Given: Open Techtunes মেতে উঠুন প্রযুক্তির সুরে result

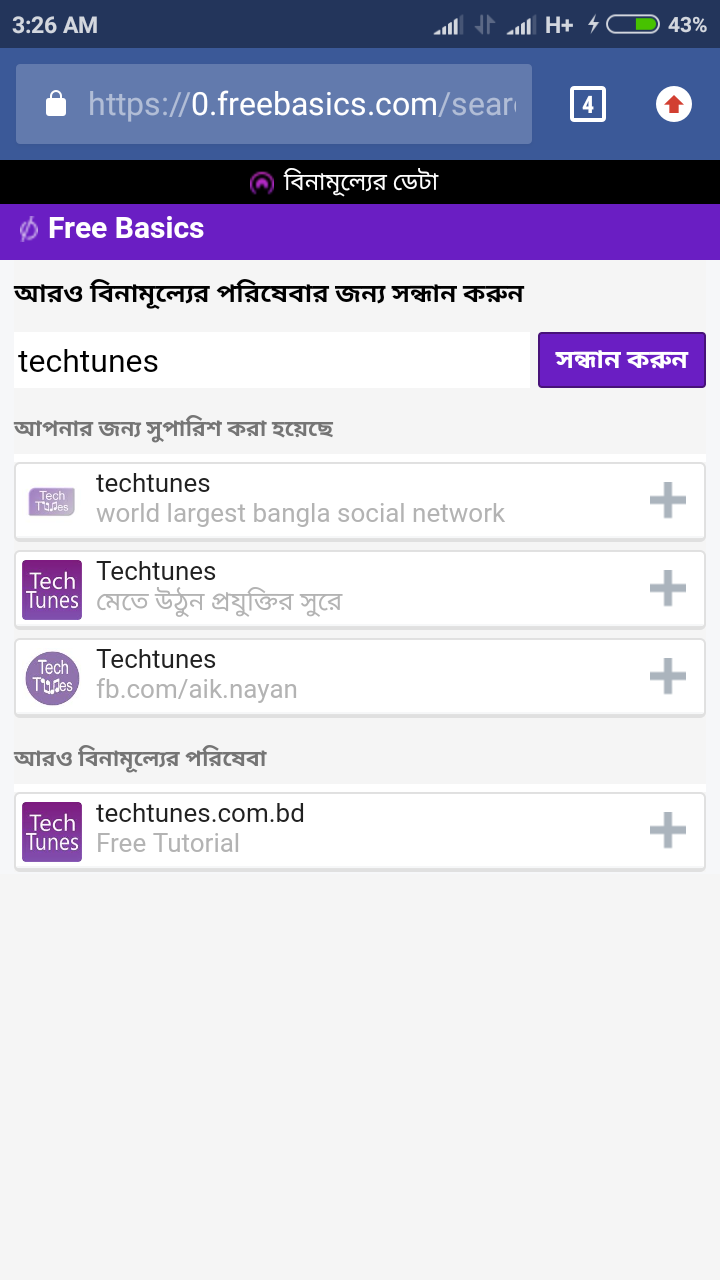Looking at the screenshot, I should click(x=300, y=587).
